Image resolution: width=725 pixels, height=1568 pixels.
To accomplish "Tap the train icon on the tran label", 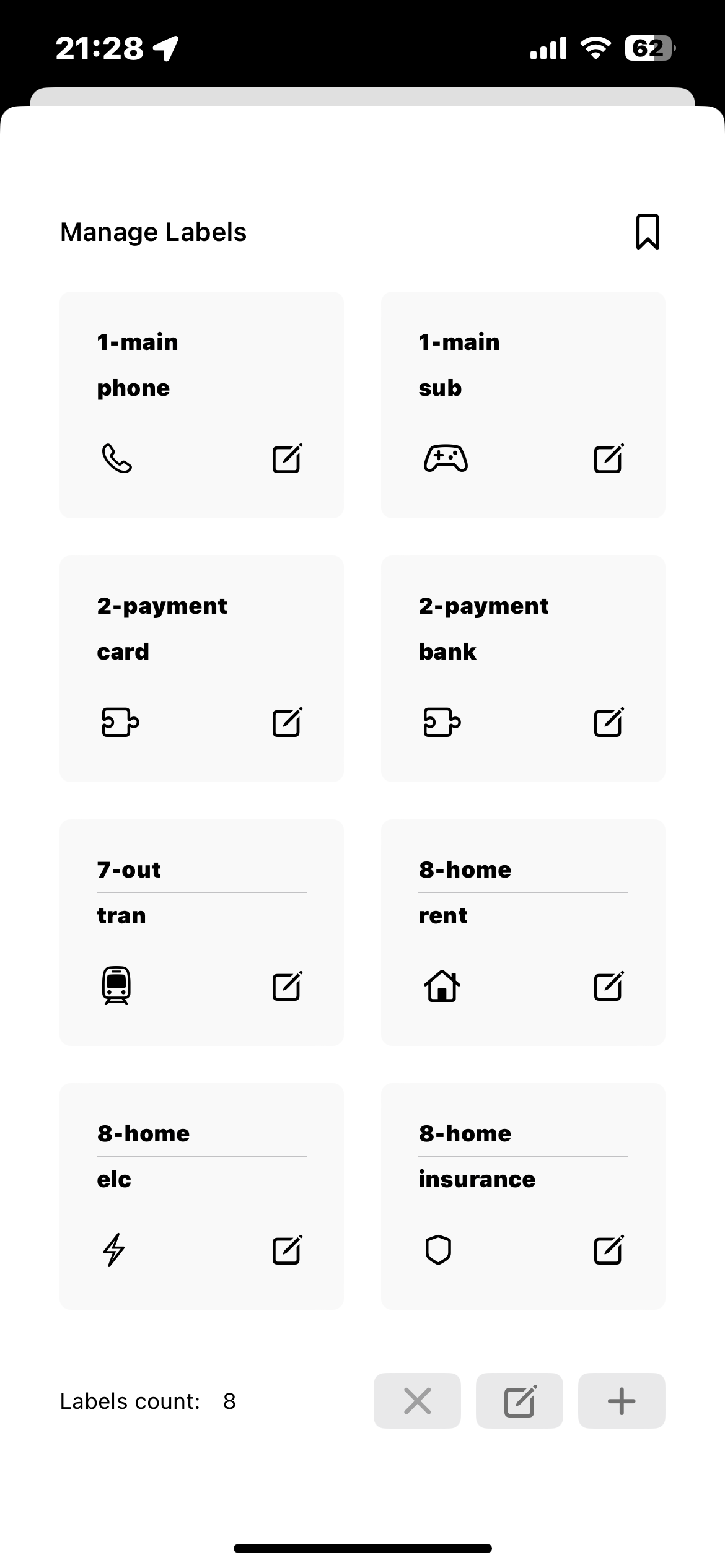I will click(116, 986).
